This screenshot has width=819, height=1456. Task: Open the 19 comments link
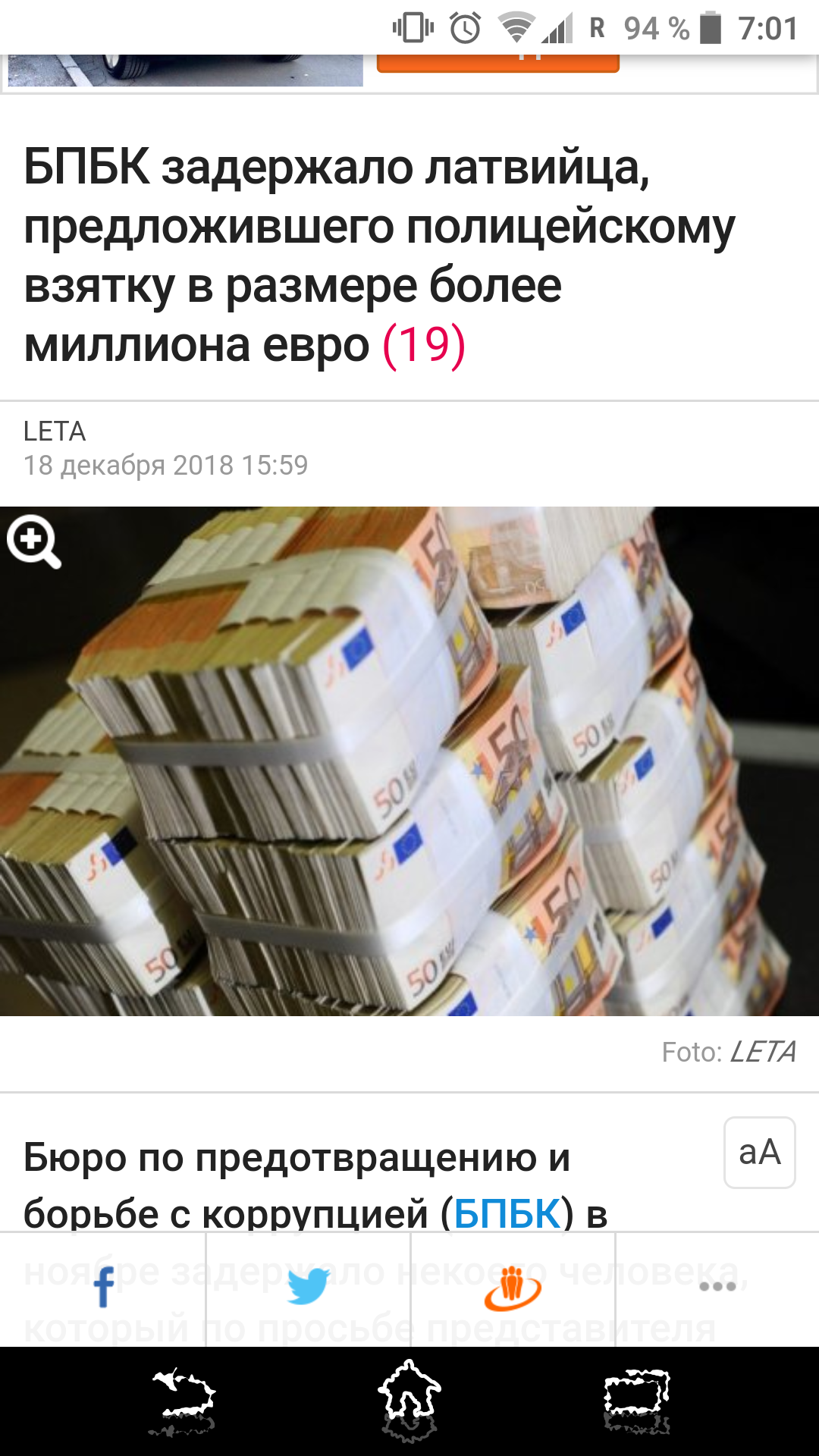pyautogui.click(x=424, y=346)
